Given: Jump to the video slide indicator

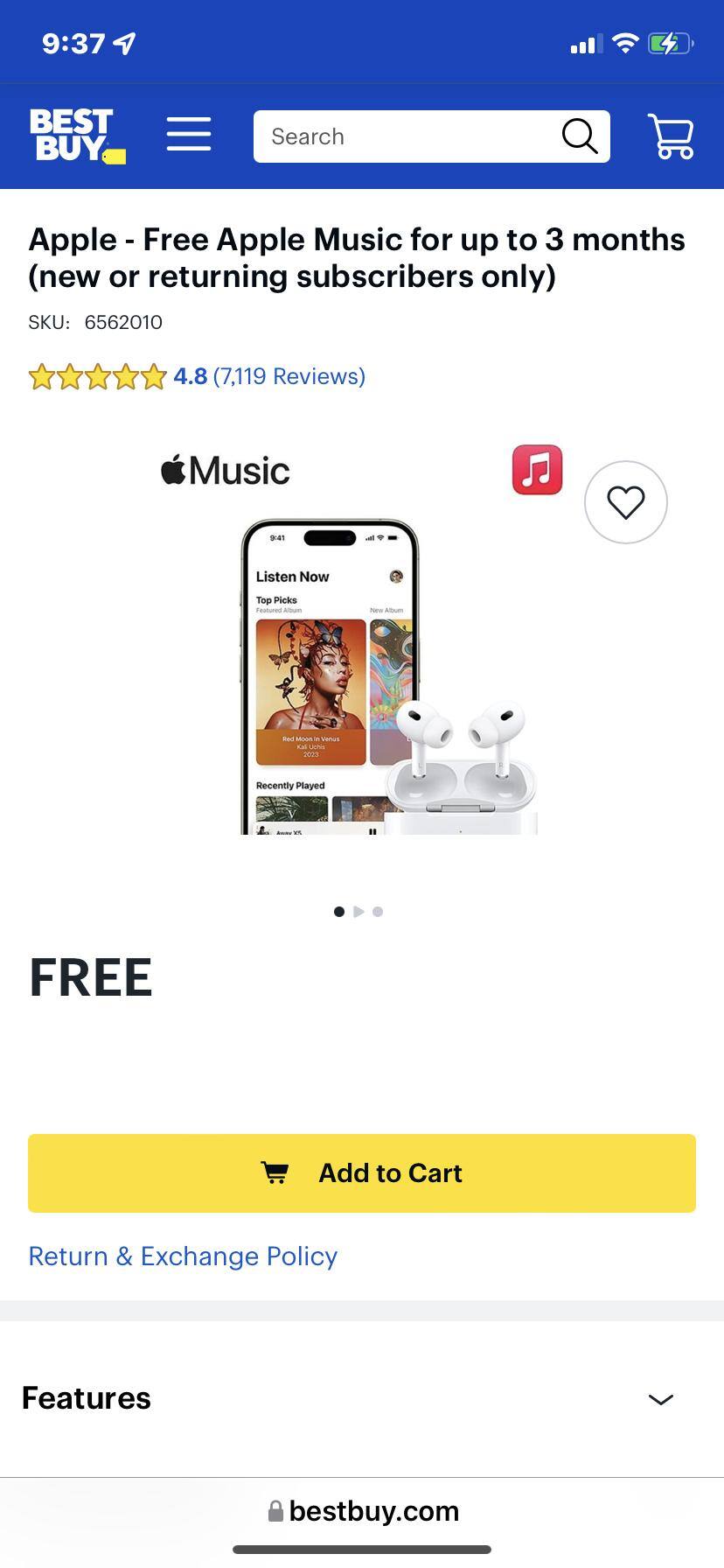Looking at the screenshot, I should click(x=359, y=912).
